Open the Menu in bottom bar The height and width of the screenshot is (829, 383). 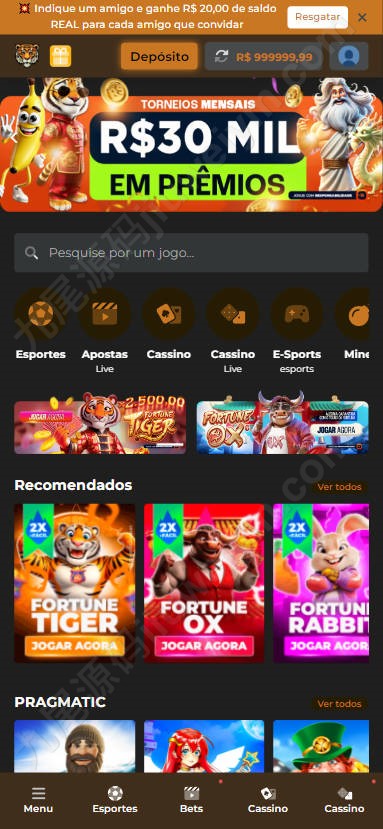pyautogui.click(x=38, y=800)
